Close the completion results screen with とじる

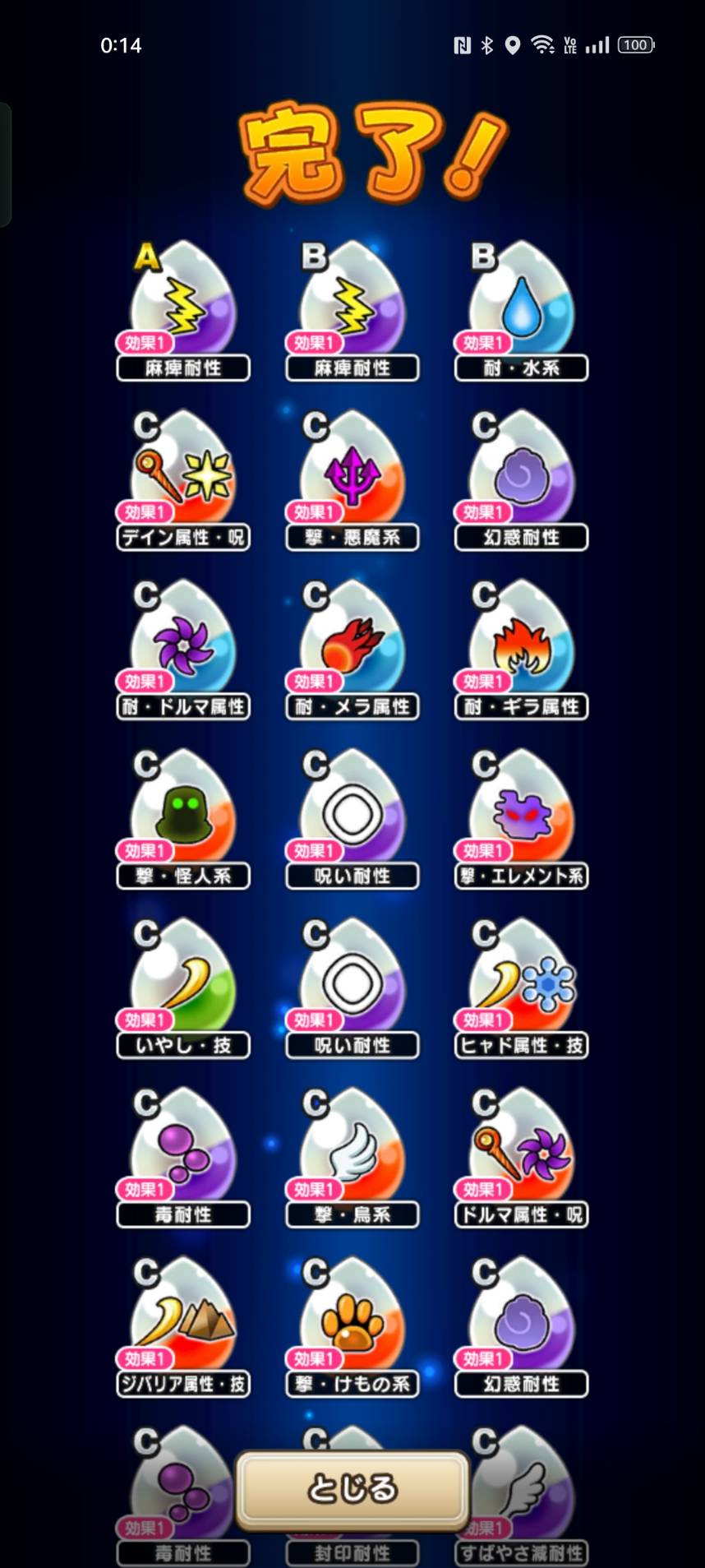[352, 1489]
